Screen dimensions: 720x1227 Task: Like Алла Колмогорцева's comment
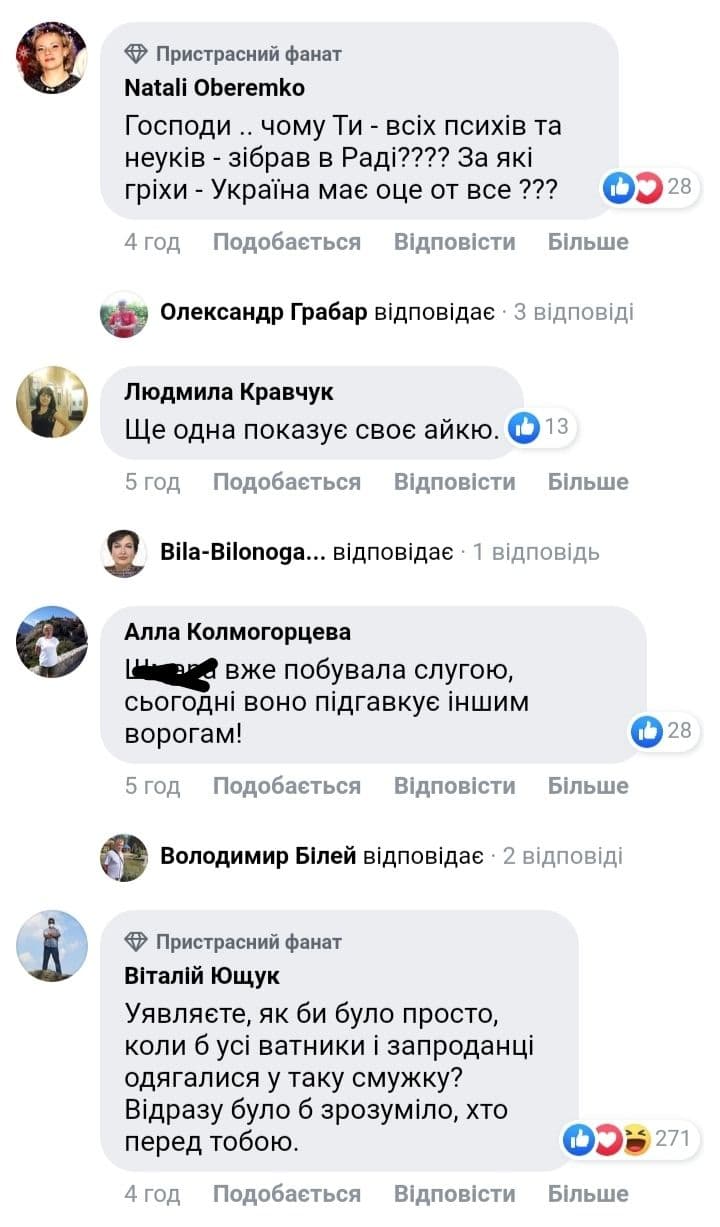[286, 786]
